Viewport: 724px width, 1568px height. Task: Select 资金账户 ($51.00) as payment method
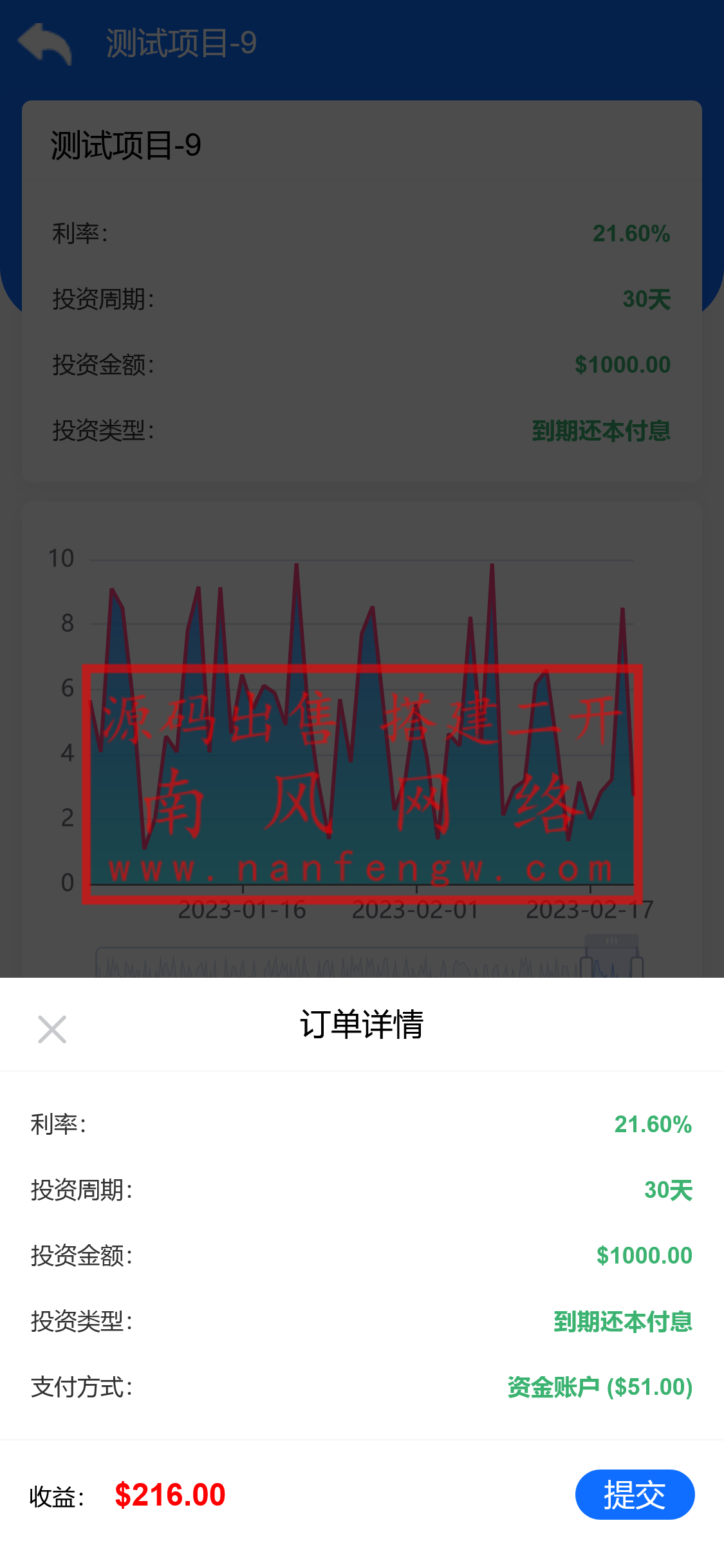599,1387
